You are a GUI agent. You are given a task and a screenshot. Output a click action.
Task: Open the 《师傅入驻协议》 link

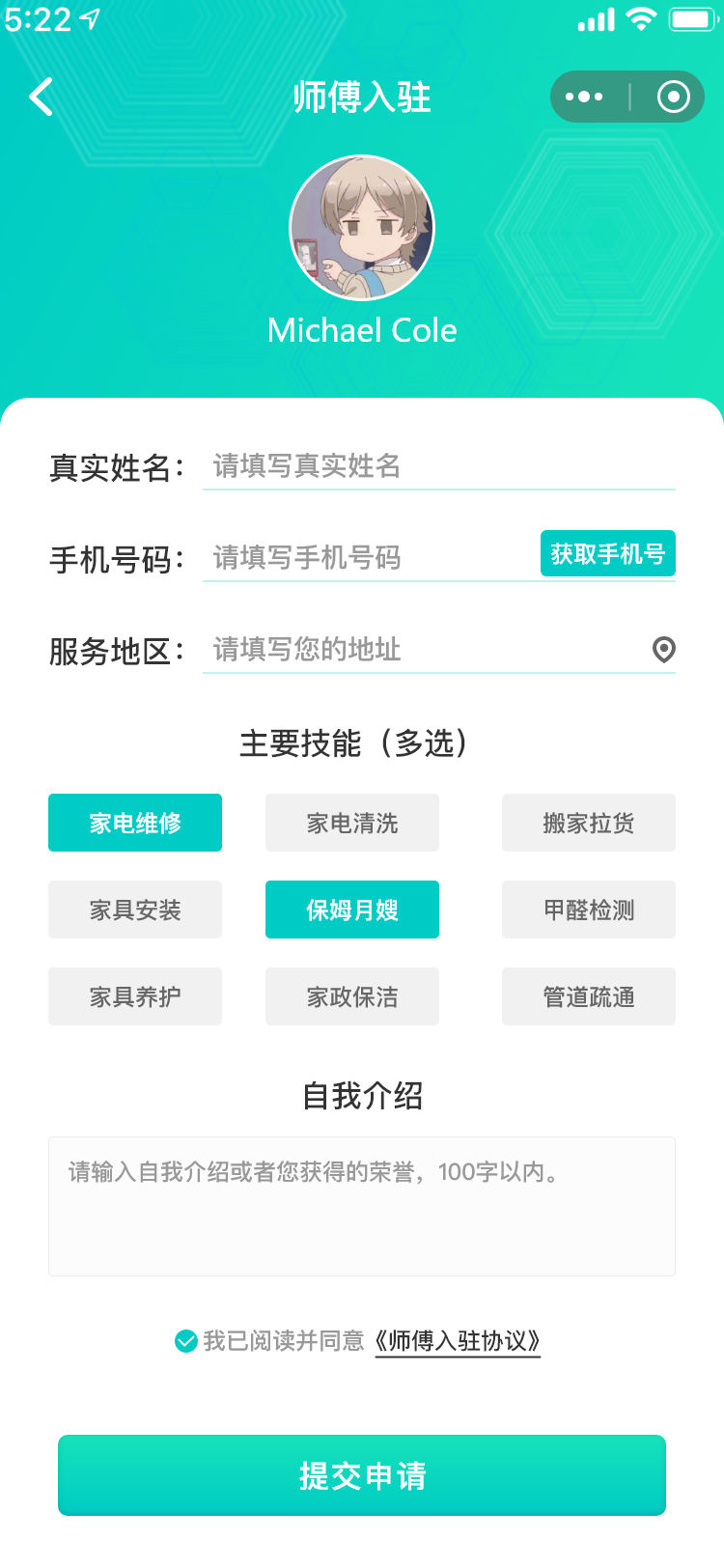pos(458,1341)
